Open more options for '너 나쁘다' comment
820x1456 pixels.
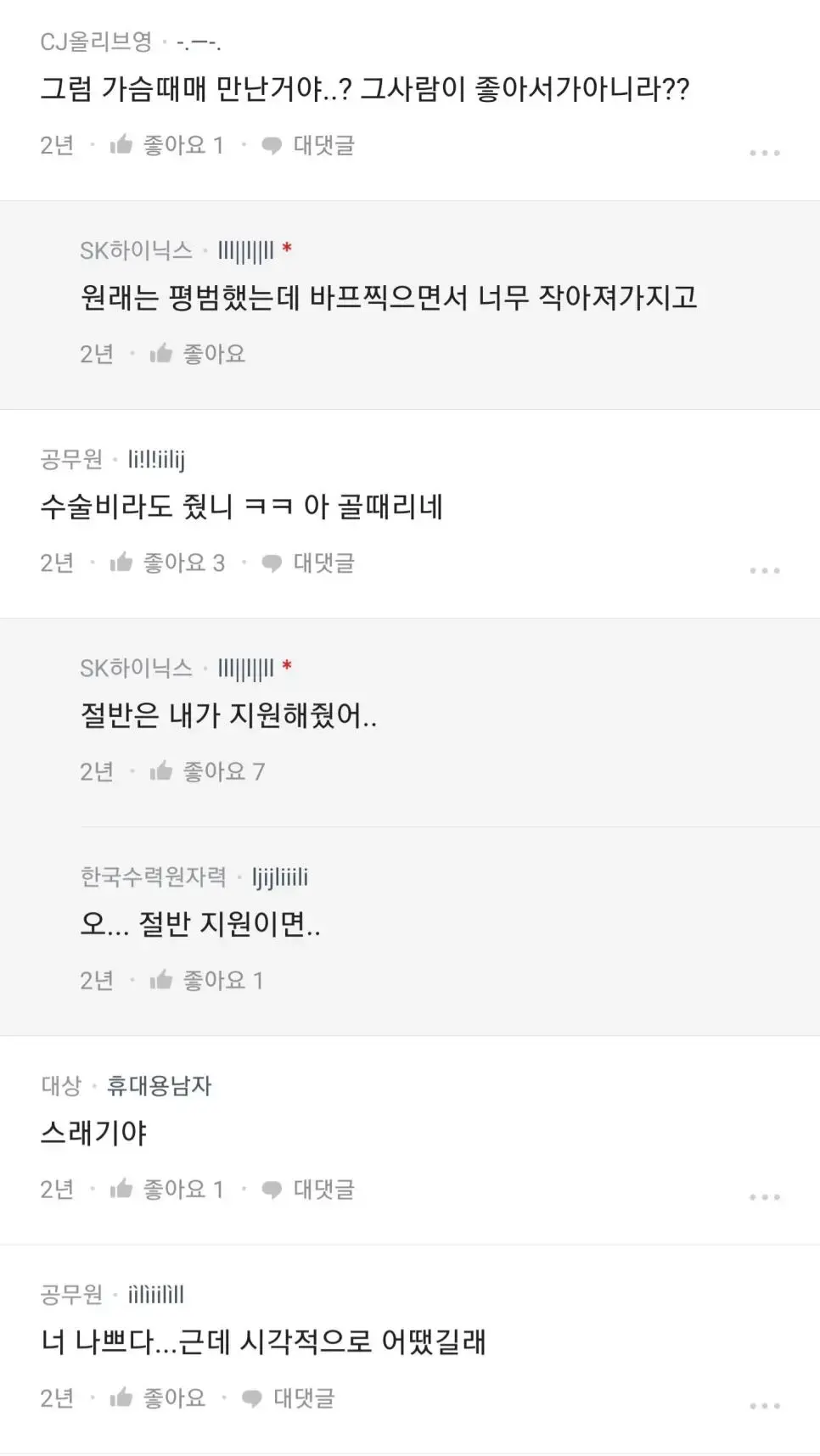coord(764,1405)
